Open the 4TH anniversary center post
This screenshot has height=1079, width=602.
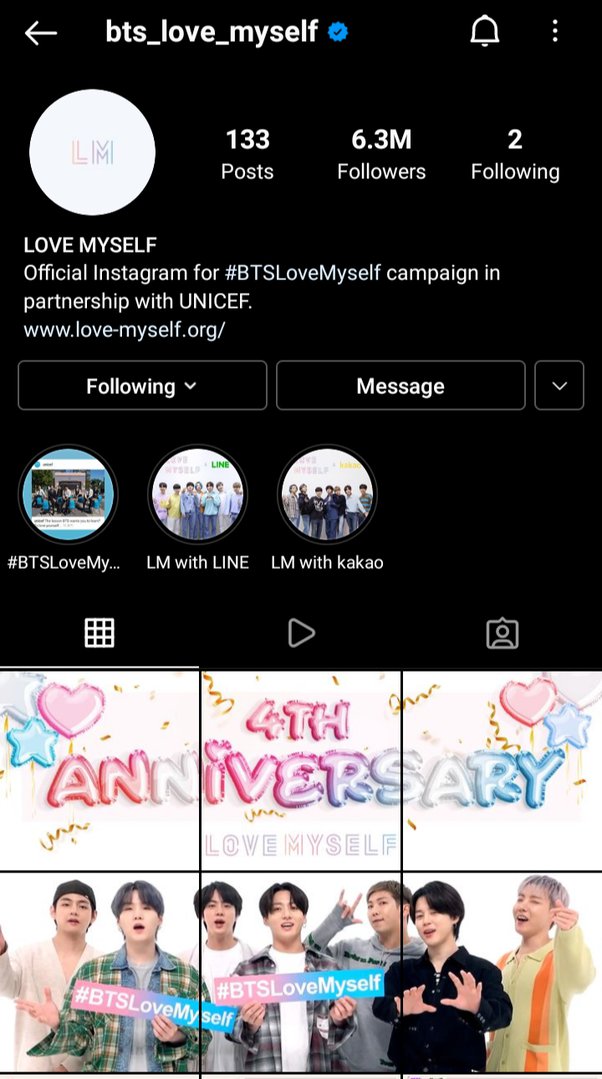coord(301,769)
